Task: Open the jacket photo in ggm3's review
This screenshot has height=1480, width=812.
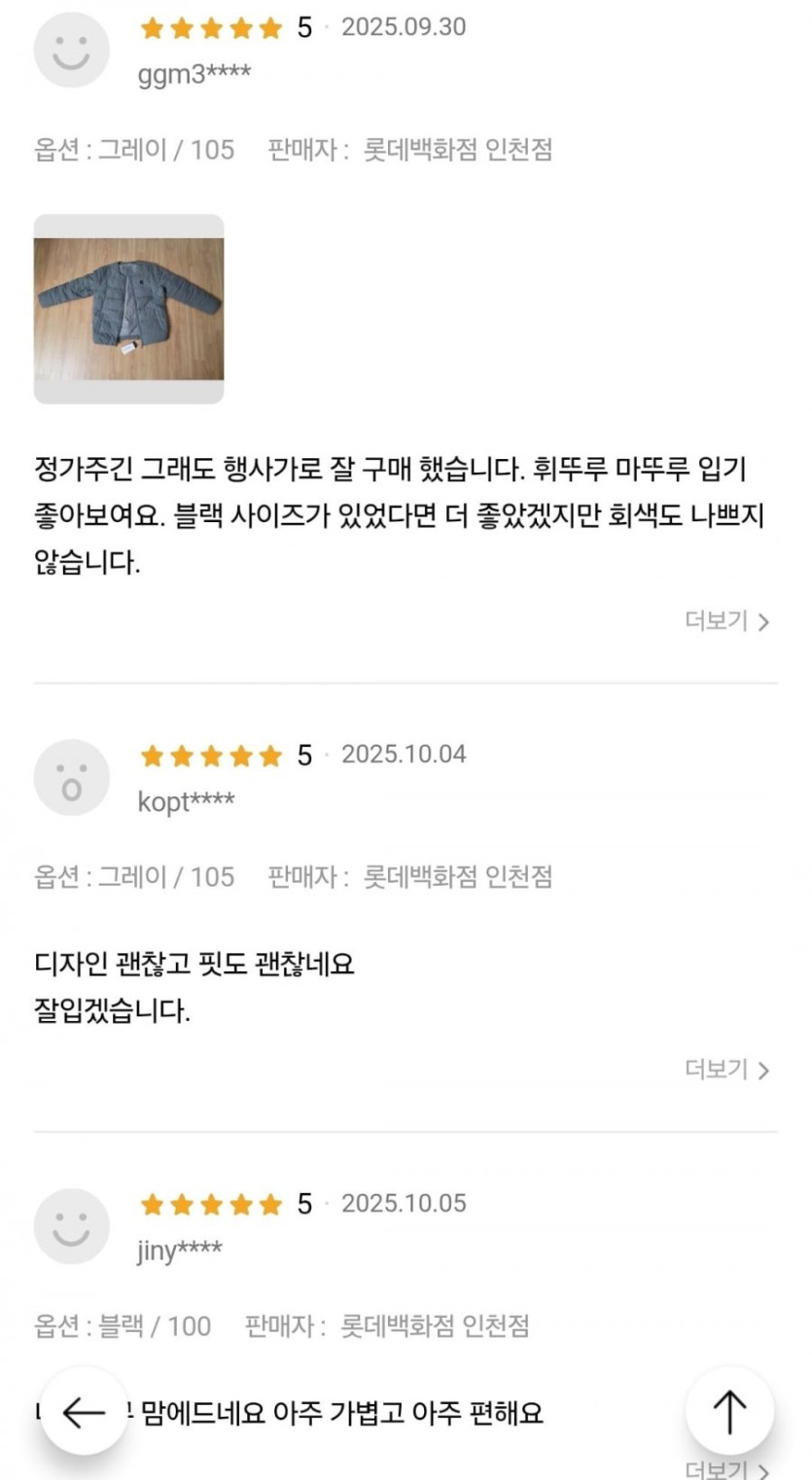Action: pyautogui.click(x=128, y=309)
